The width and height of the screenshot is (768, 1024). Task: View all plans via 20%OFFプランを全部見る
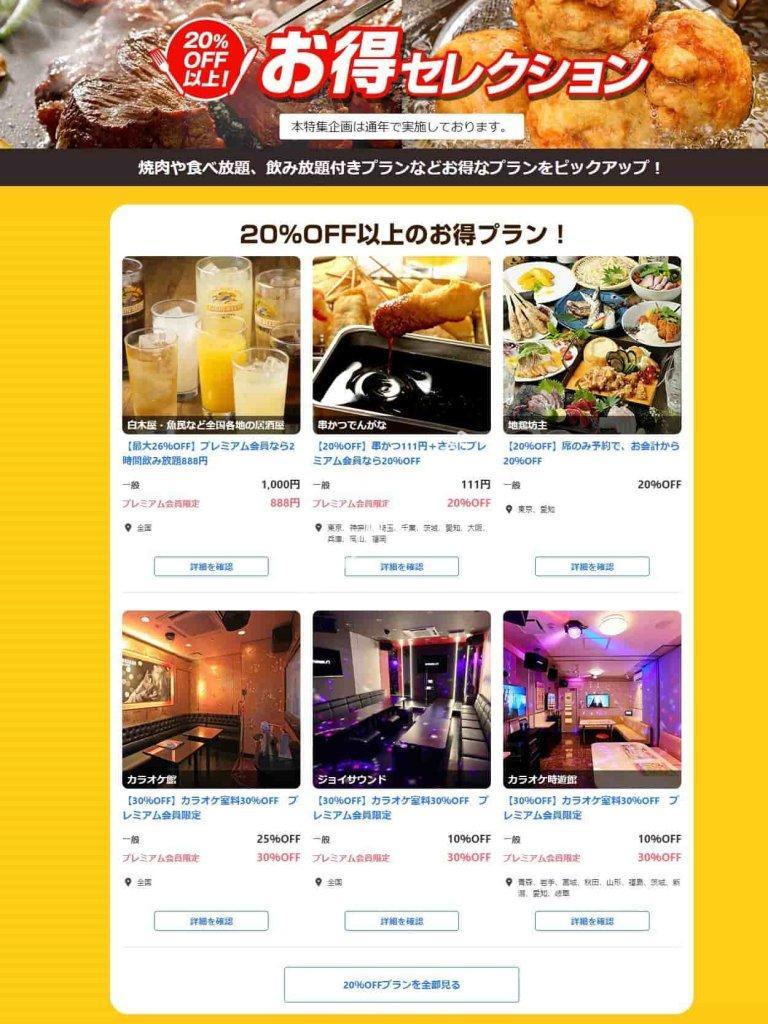tap(401, 984)
